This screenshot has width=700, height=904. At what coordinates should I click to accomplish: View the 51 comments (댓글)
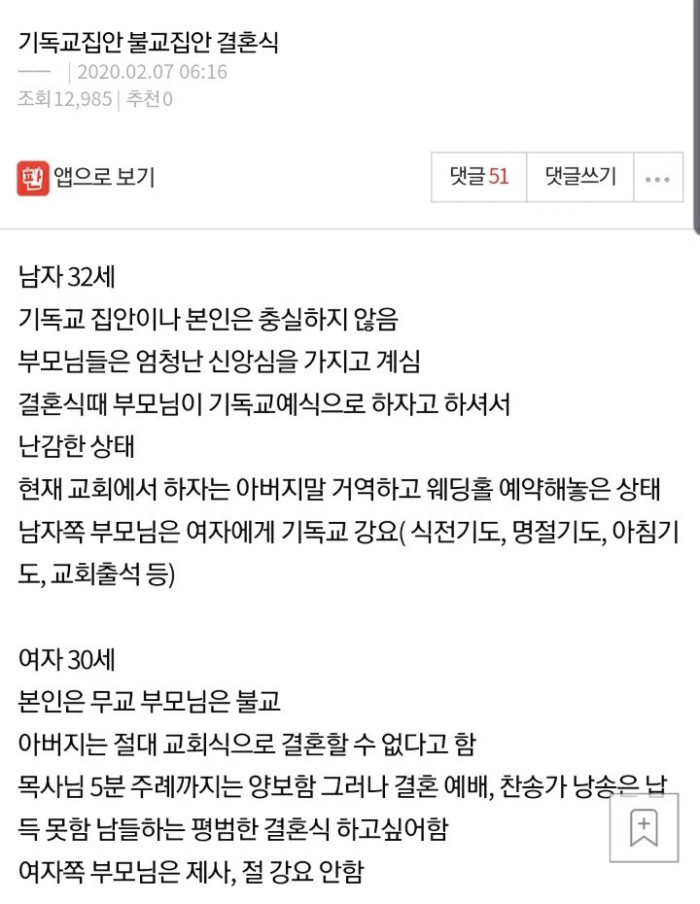[x=479, y=177]
